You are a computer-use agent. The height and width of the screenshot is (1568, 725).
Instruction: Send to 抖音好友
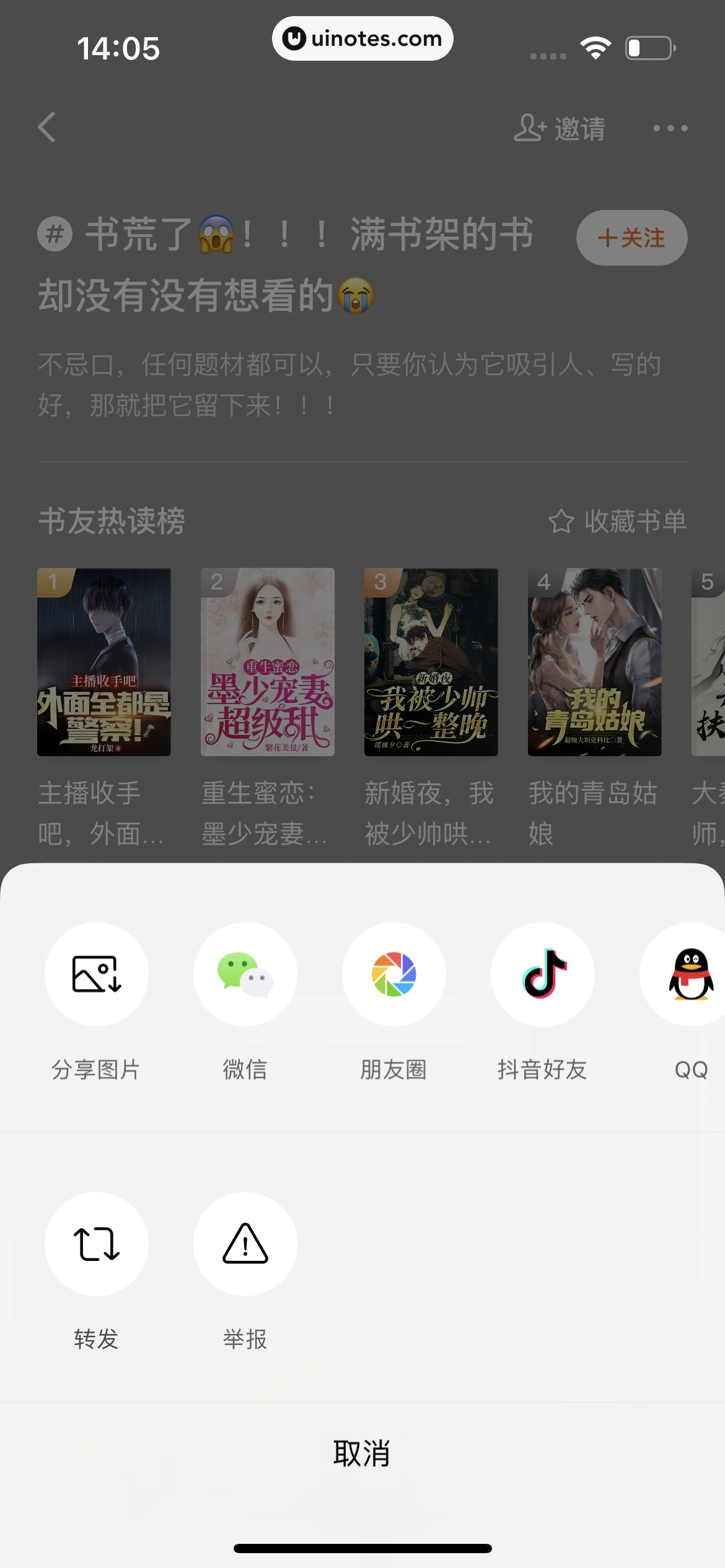click(542, 975)
